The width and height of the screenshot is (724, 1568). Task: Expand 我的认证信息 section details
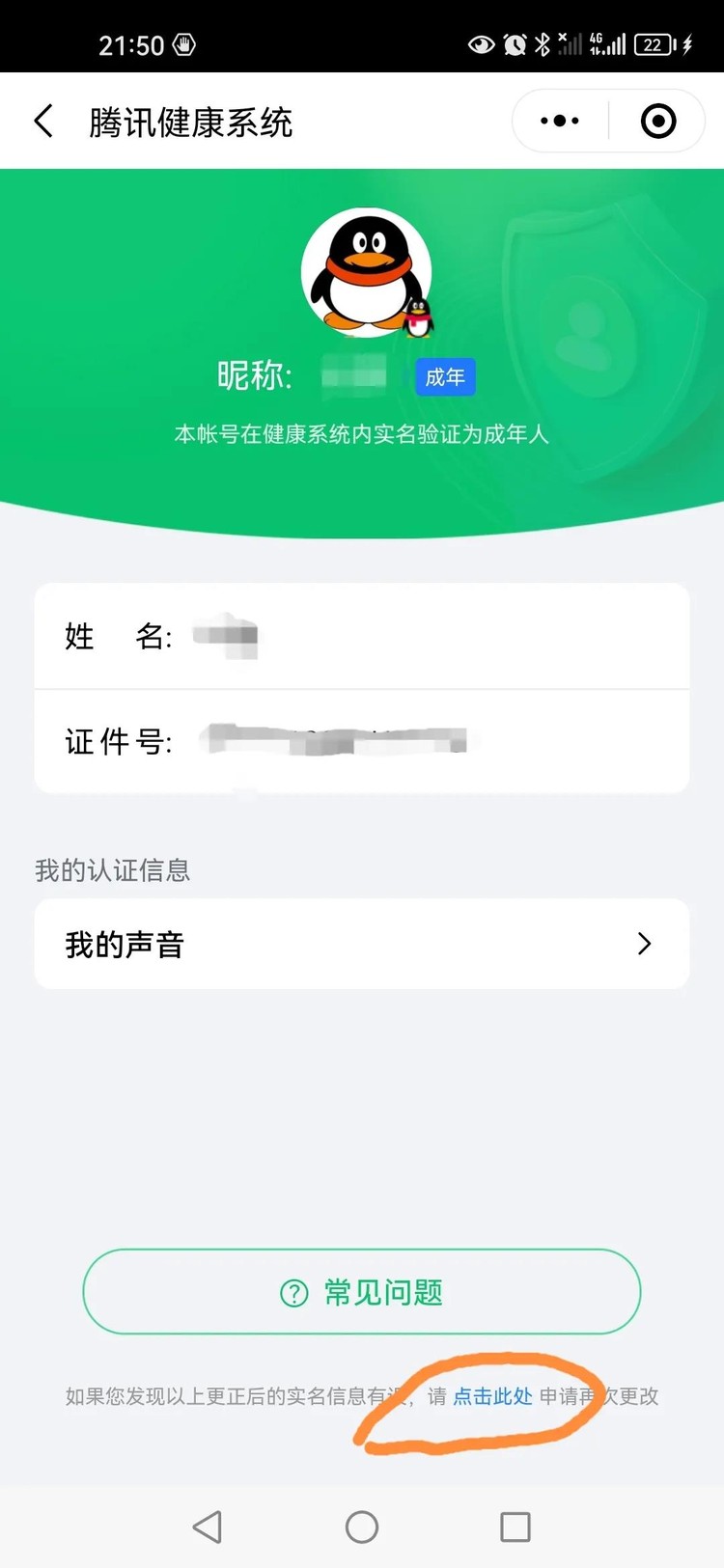click(x=112, y=870)
